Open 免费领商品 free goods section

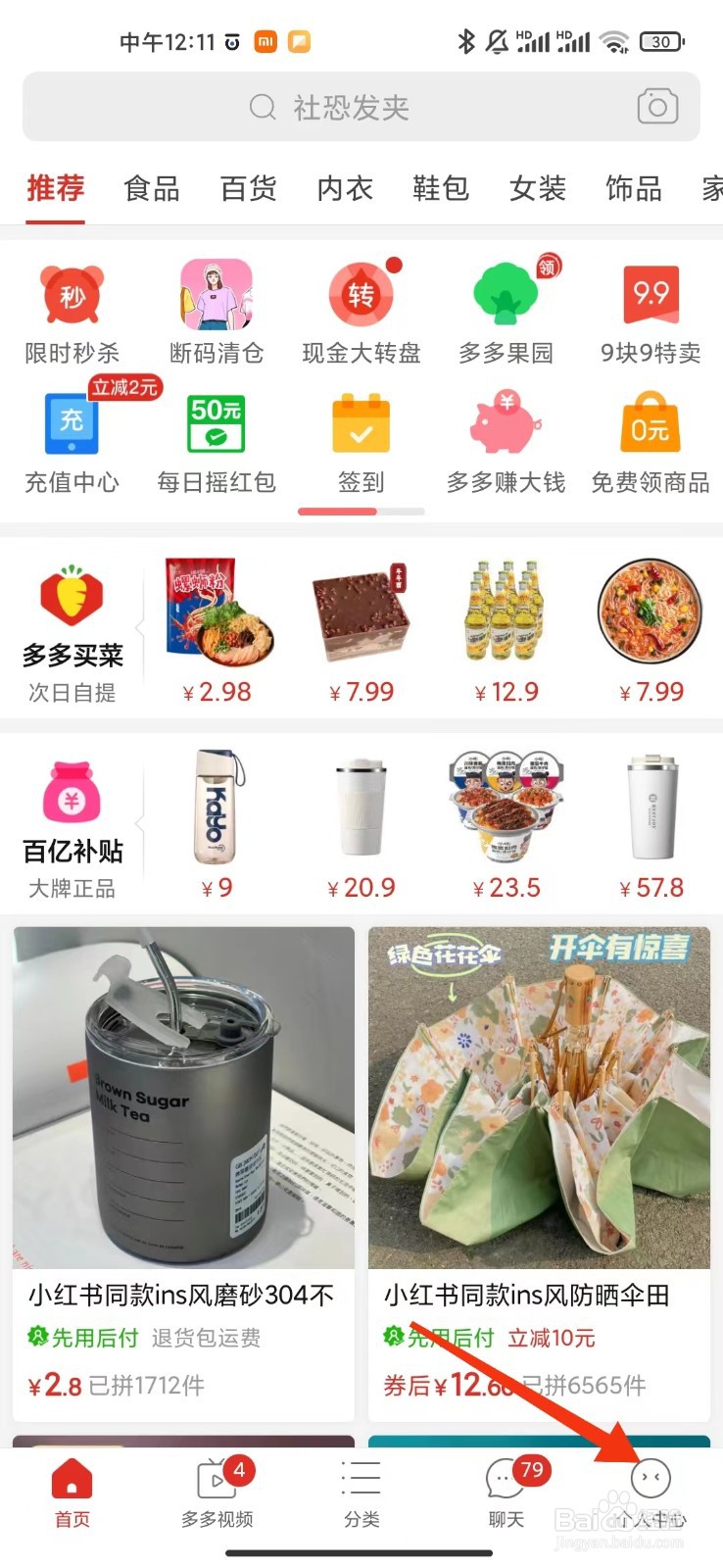pos(650,426)
